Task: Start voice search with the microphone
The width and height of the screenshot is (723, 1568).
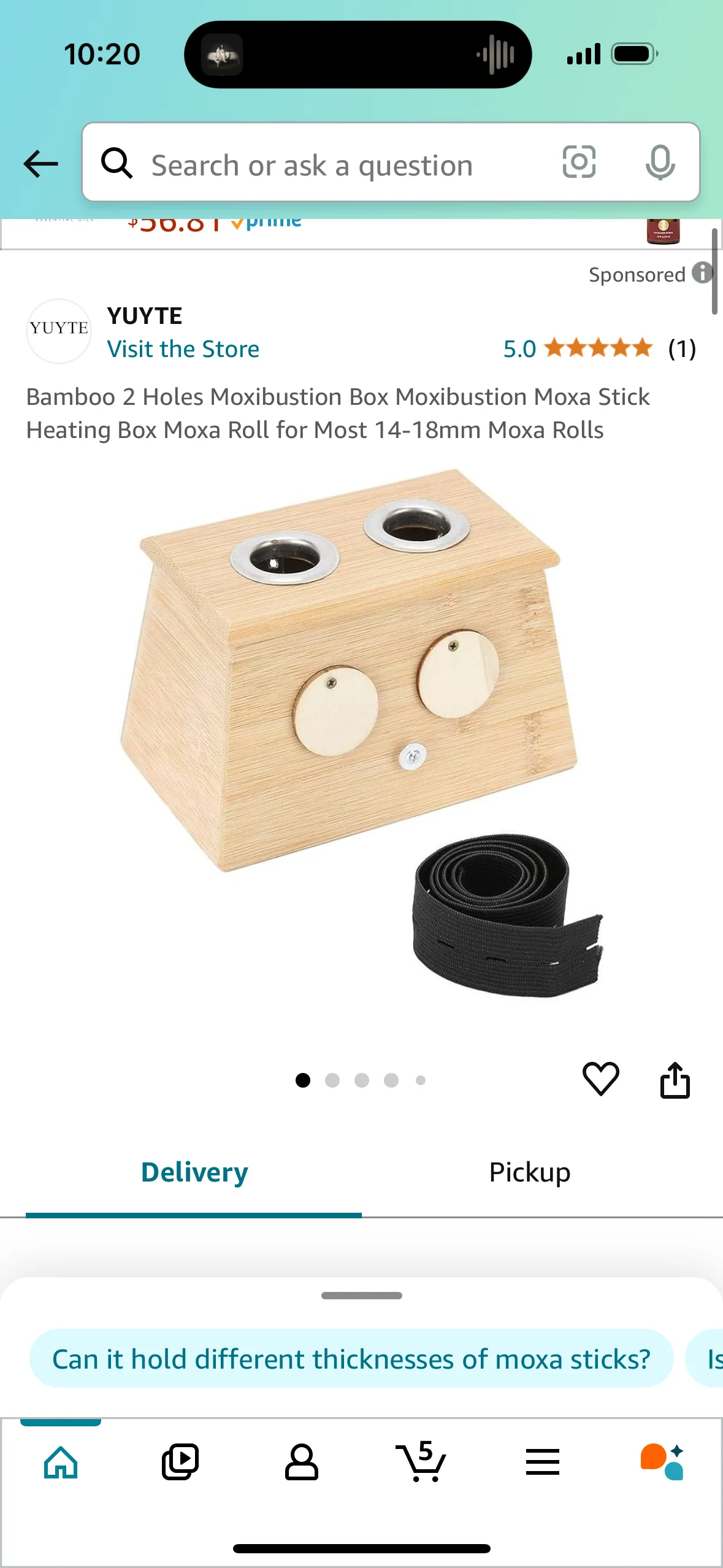Action: (660, 163)
